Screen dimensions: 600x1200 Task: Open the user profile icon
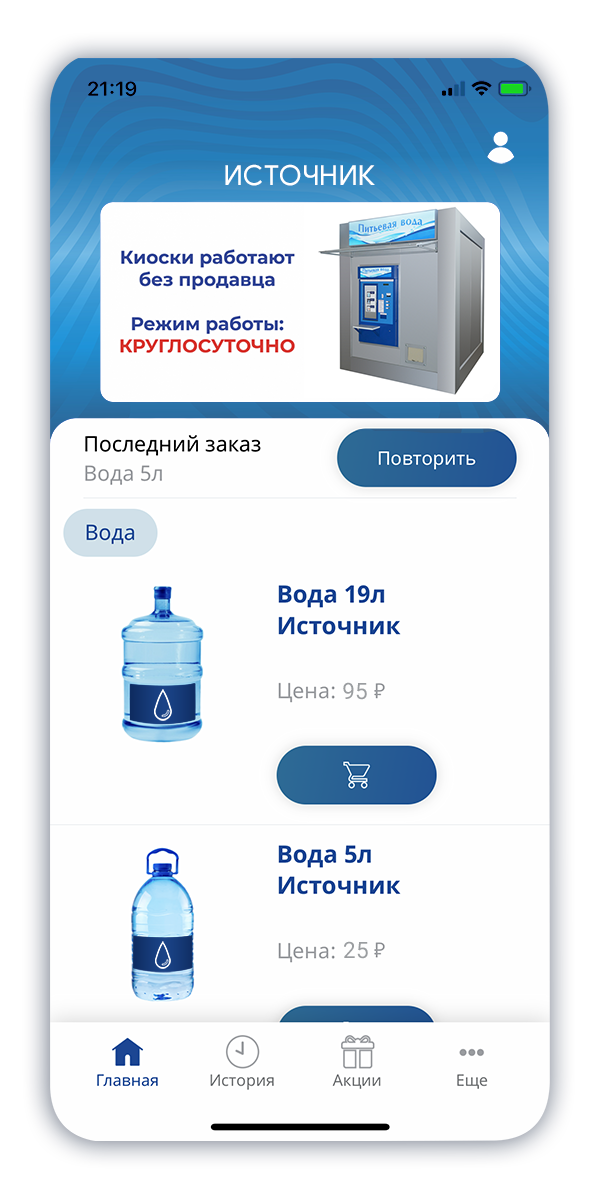tap(500, 147)
